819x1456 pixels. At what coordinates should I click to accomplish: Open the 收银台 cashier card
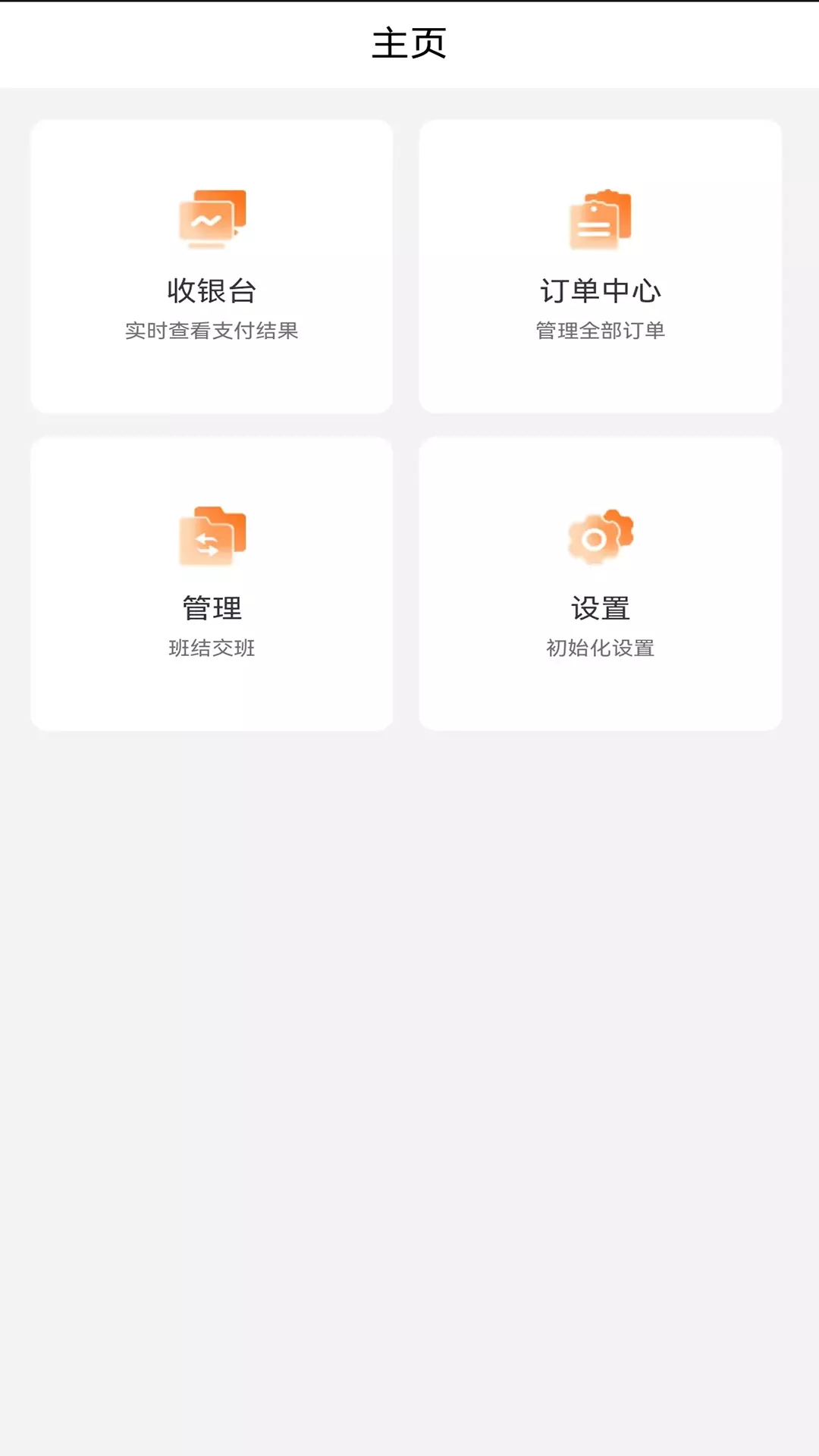click(212, 266)
